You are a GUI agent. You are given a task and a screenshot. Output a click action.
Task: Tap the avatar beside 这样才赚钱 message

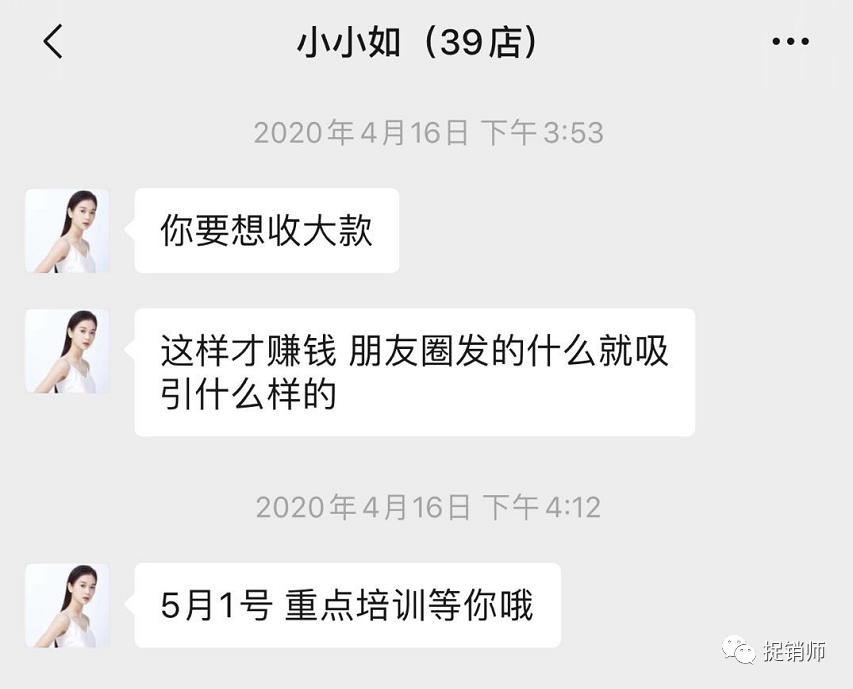pyautogui.click(x=67, y=351)
